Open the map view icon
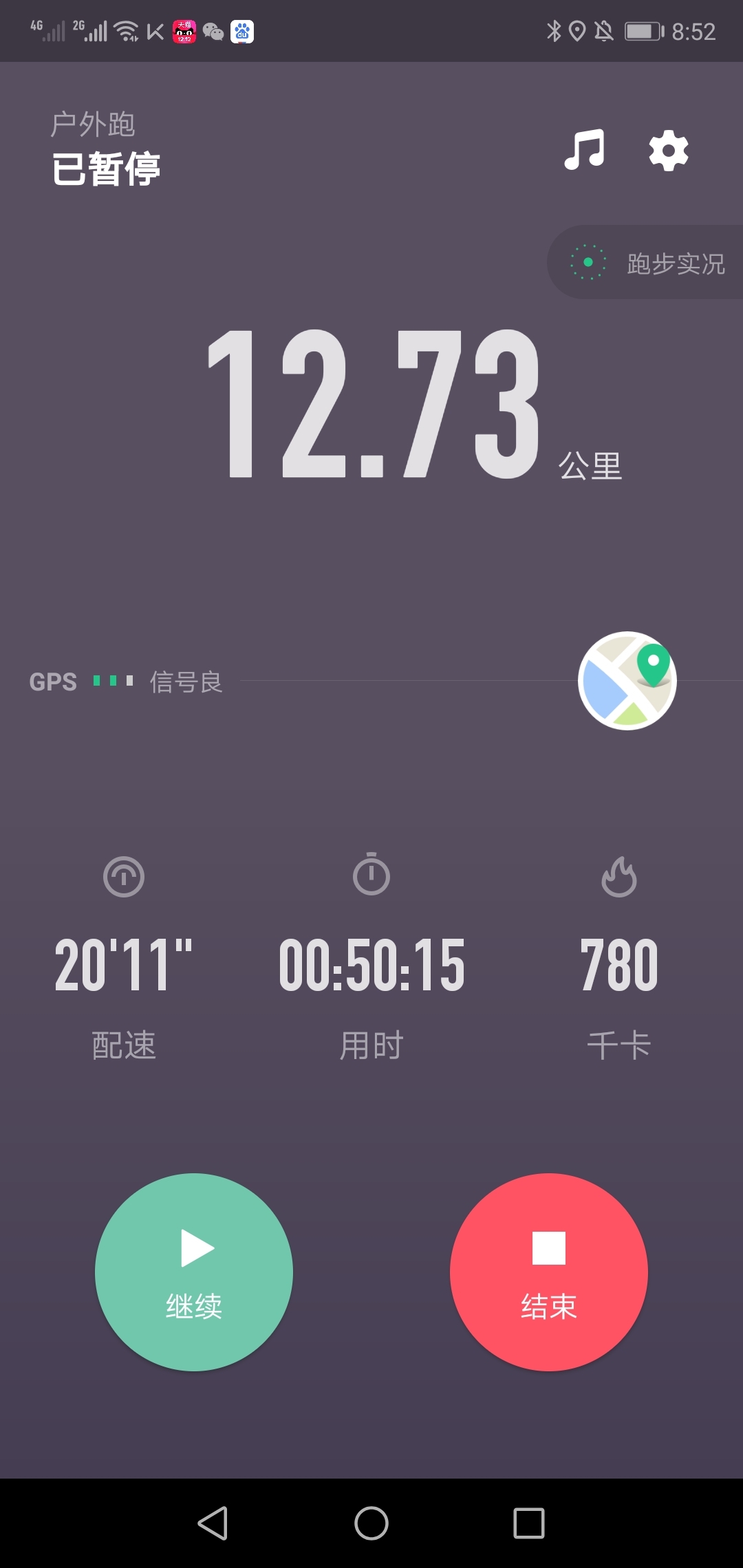743x1568 pixels. tap(627, 681)
